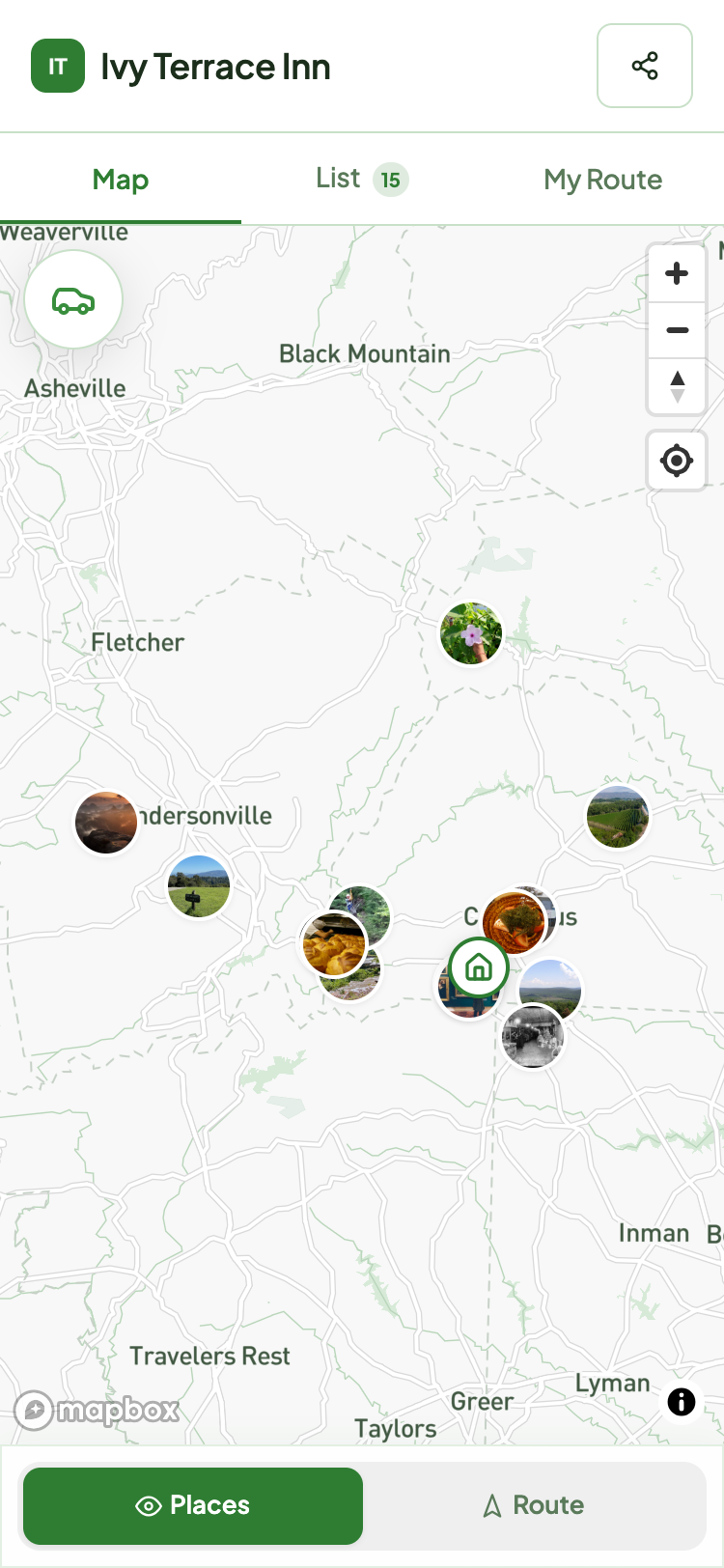Tap the car travel mode button
The height and width of the screenshot is (1568, 724).
point(73,300)
